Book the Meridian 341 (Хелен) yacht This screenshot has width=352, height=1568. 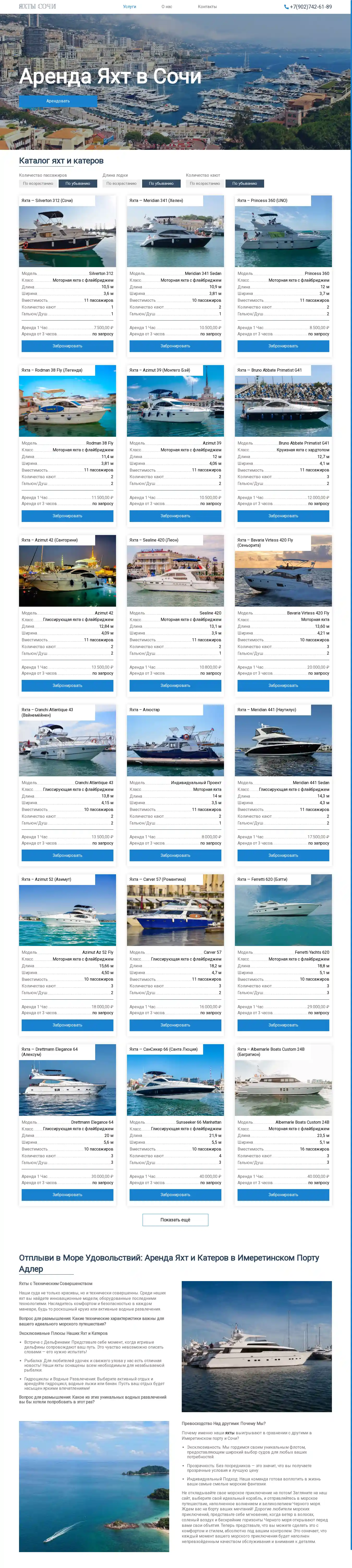coord(175,346)
